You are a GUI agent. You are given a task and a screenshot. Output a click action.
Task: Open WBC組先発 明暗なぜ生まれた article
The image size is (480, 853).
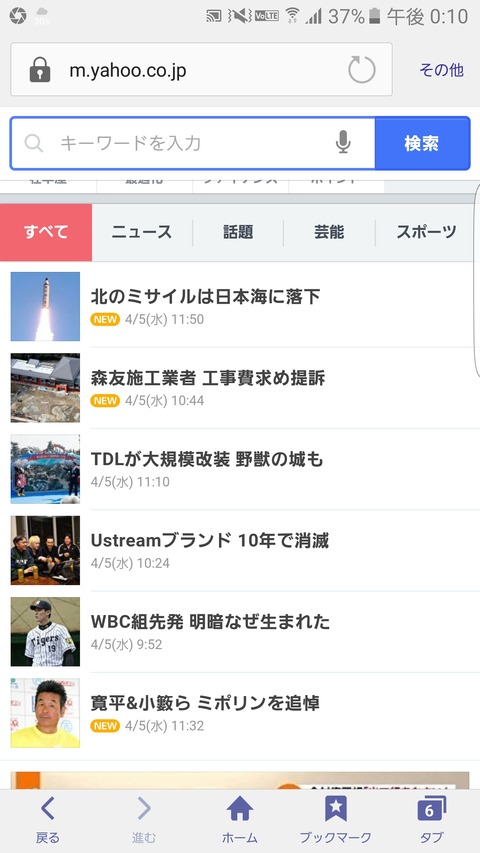click(240, 632)
